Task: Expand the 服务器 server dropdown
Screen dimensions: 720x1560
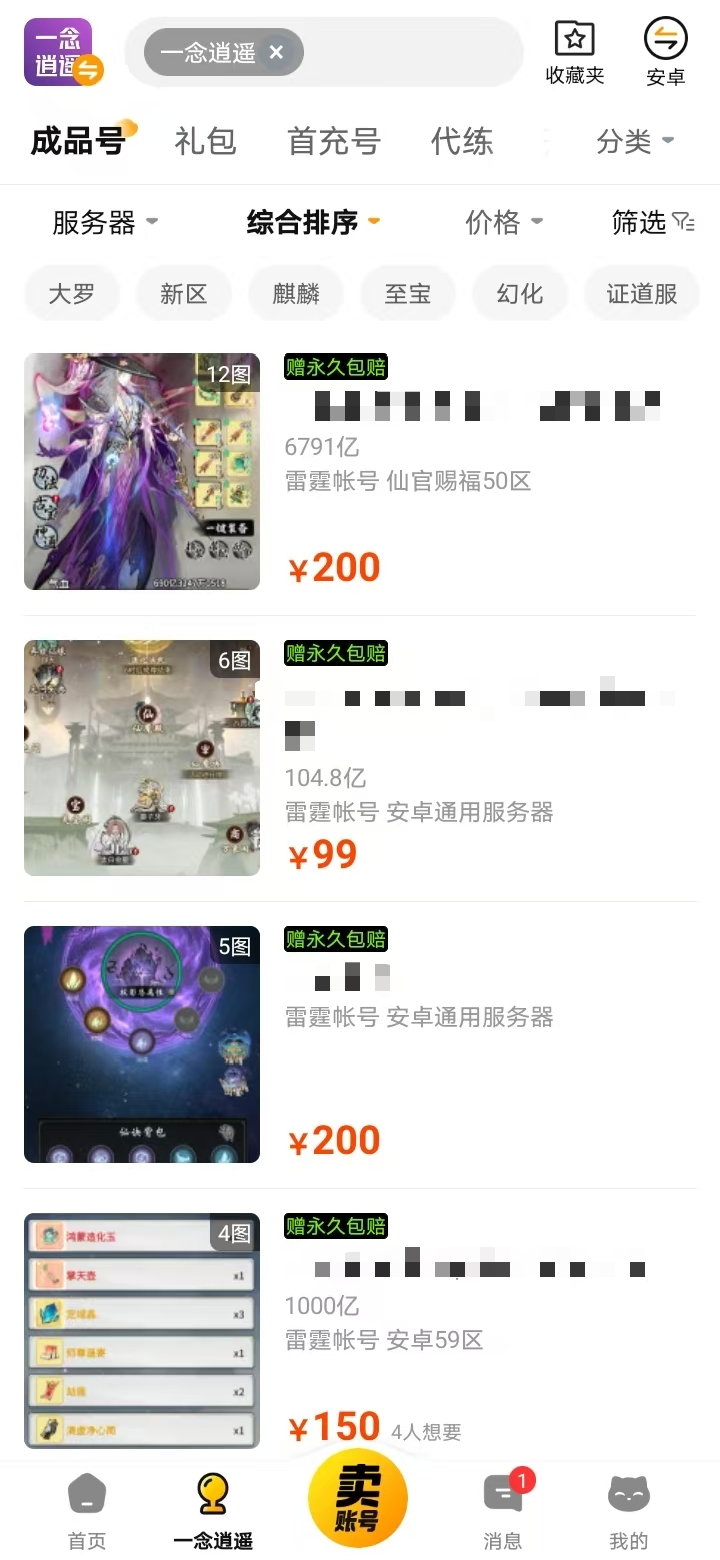Action: tap(105, 222)
